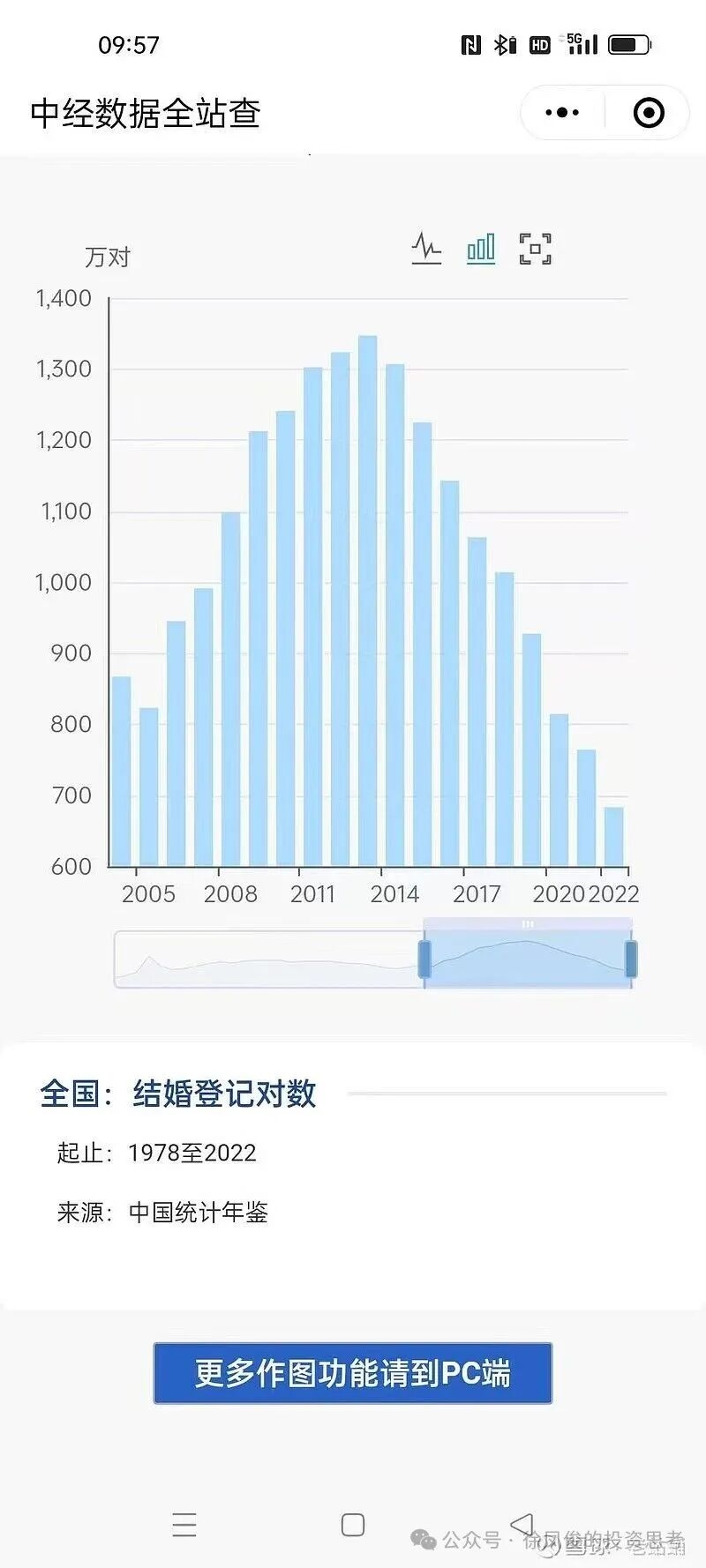Image resolution: width=706 pixels, height=1568 pixels.
Task: Go back using the system back button
Action: pyautogui.click(x=522, y=1524)
